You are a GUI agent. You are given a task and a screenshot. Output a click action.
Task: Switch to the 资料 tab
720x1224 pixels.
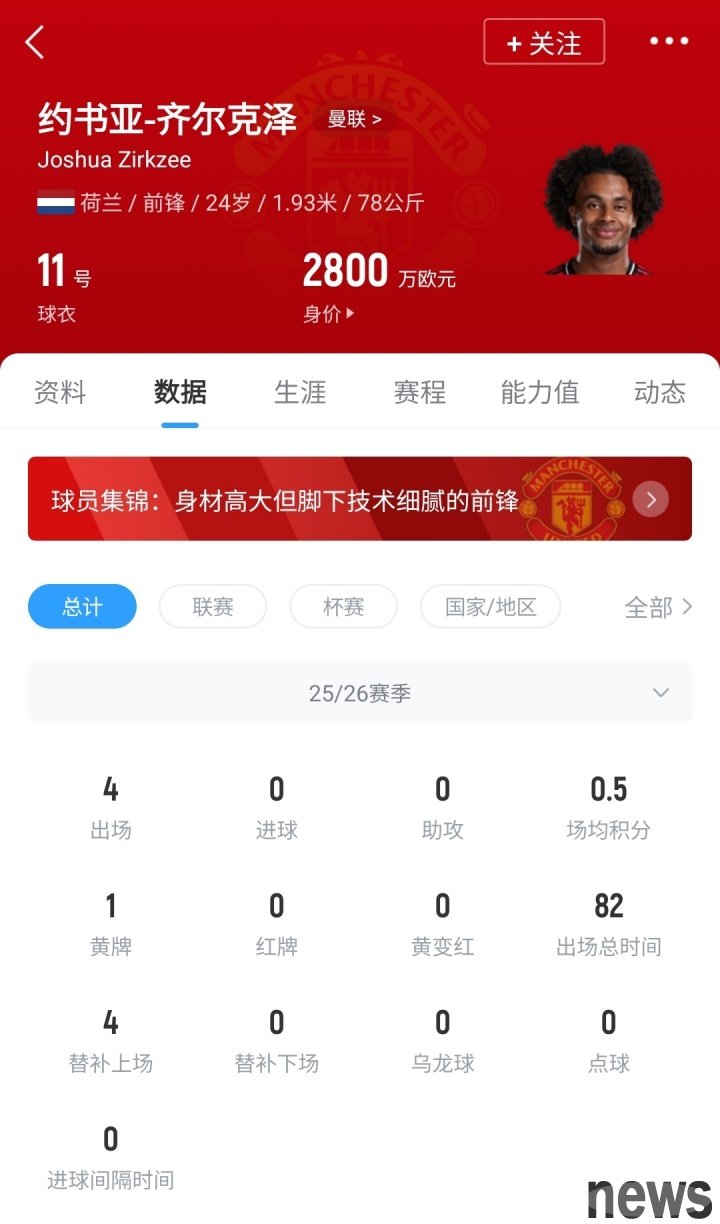[60, 392]
